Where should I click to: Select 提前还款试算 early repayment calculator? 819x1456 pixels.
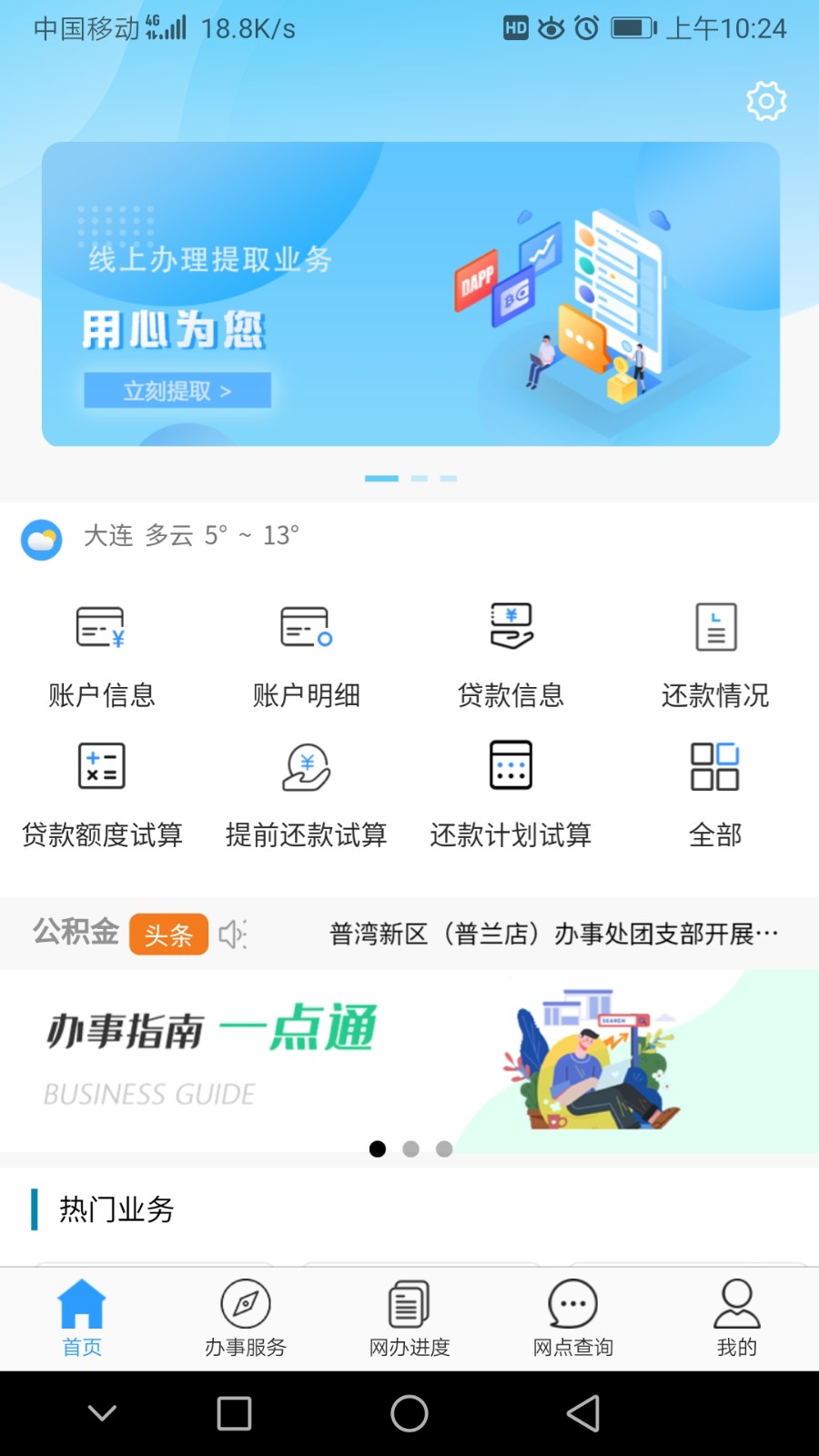(x=306, y=792)
